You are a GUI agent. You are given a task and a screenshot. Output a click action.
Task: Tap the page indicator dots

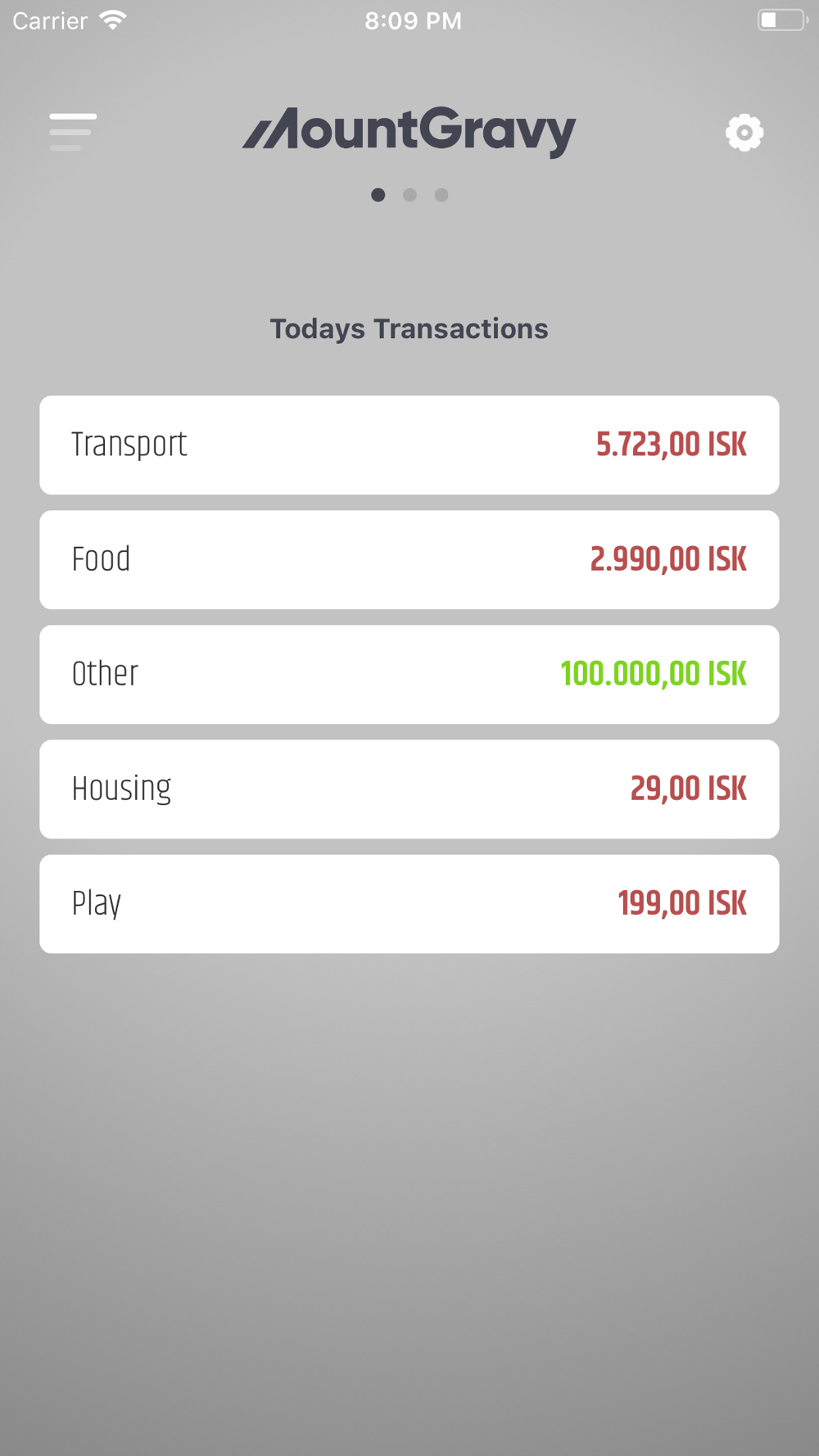coord(409,195)
